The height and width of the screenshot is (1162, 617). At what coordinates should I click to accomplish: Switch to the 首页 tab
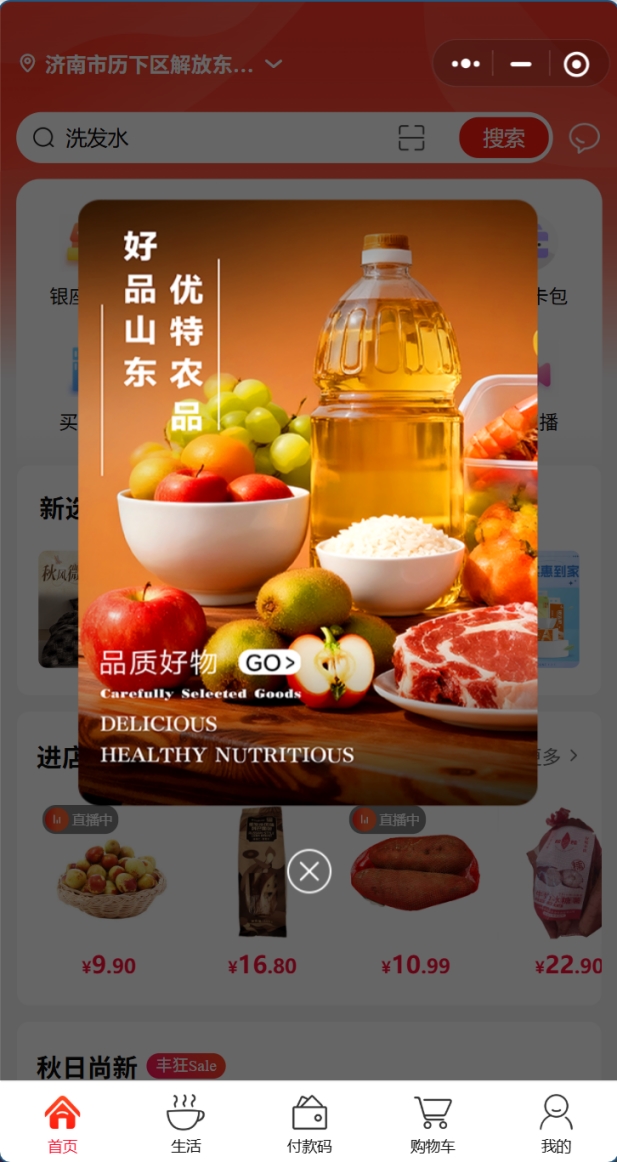pyautogui.click(x=62, y=1123)
